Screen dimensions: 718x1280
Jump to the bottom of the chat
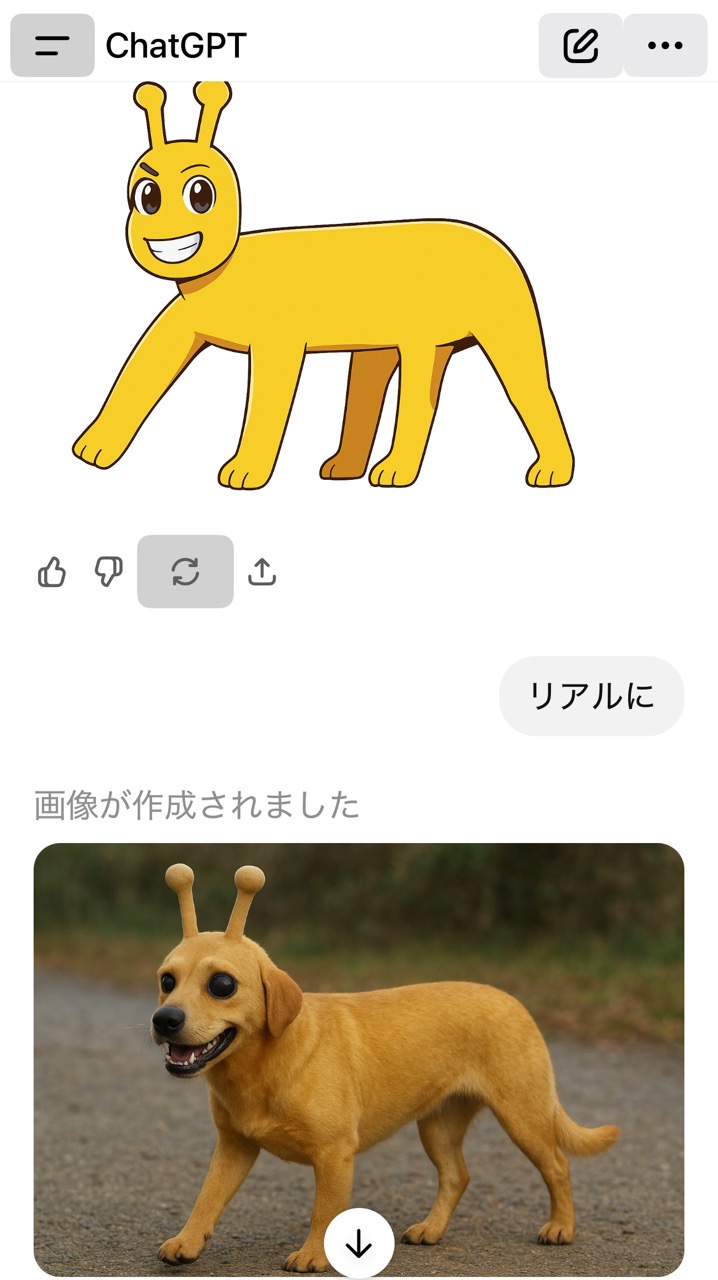(358, 1244)
